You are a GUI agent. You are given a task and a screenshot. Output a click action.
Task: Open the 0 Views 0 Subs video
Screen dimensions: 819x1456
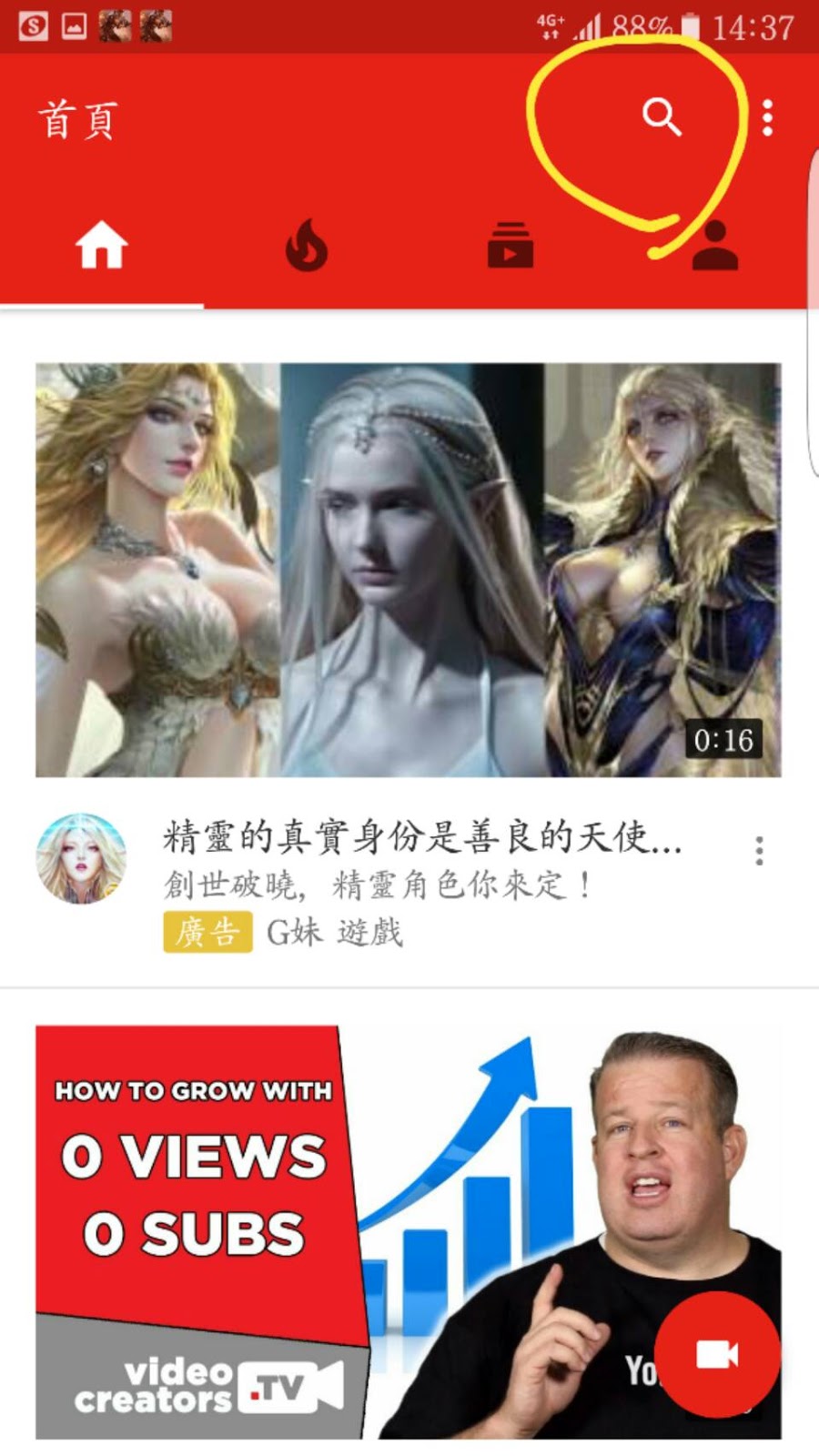tap(364, 1233)
